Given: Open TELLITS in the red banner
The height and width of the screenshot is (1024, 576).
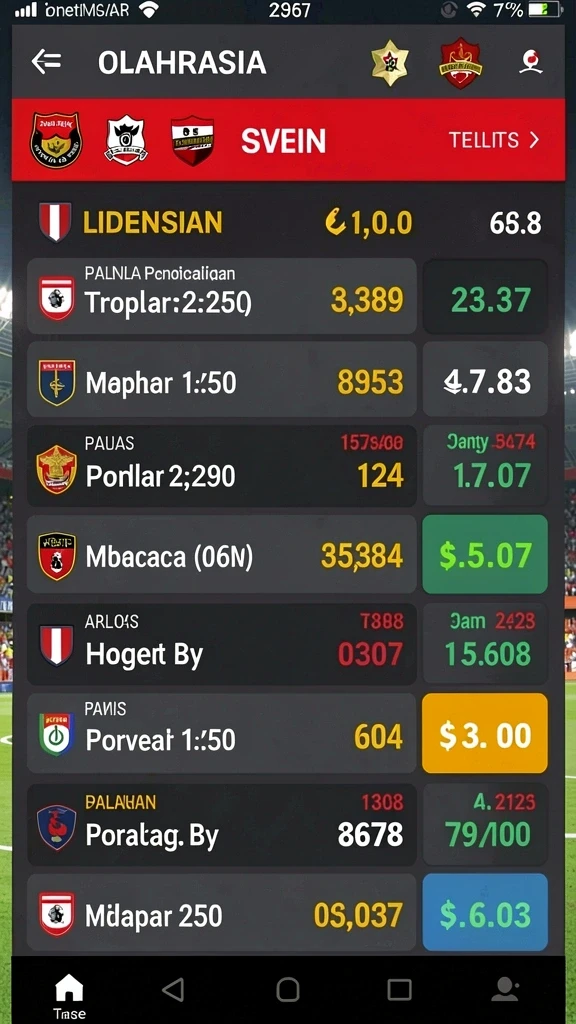Looking at the screenshot, I should click(x=494, y=140).
